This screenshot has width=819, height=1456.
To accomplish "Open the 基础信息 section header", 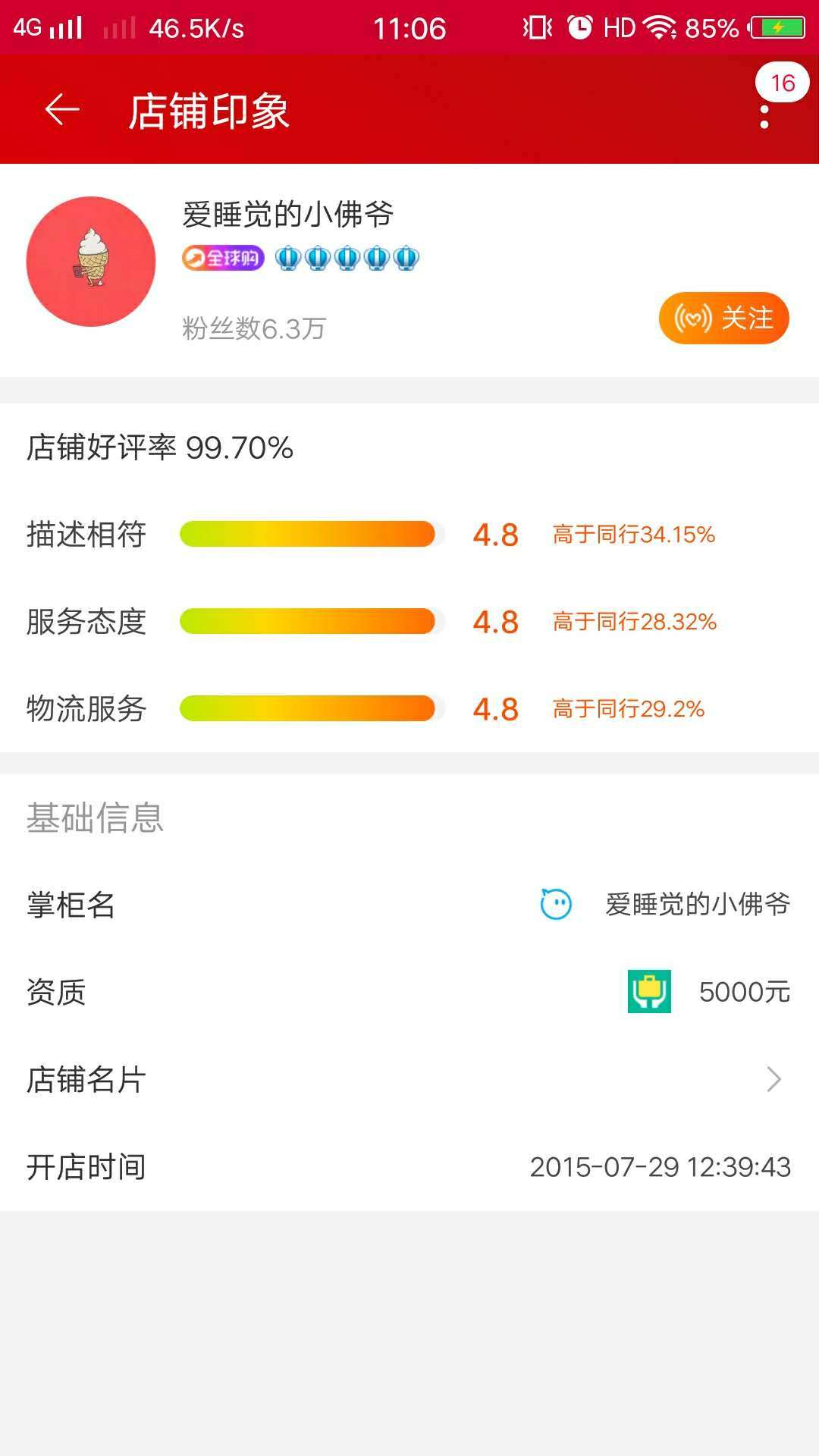I will coord(94,817).
